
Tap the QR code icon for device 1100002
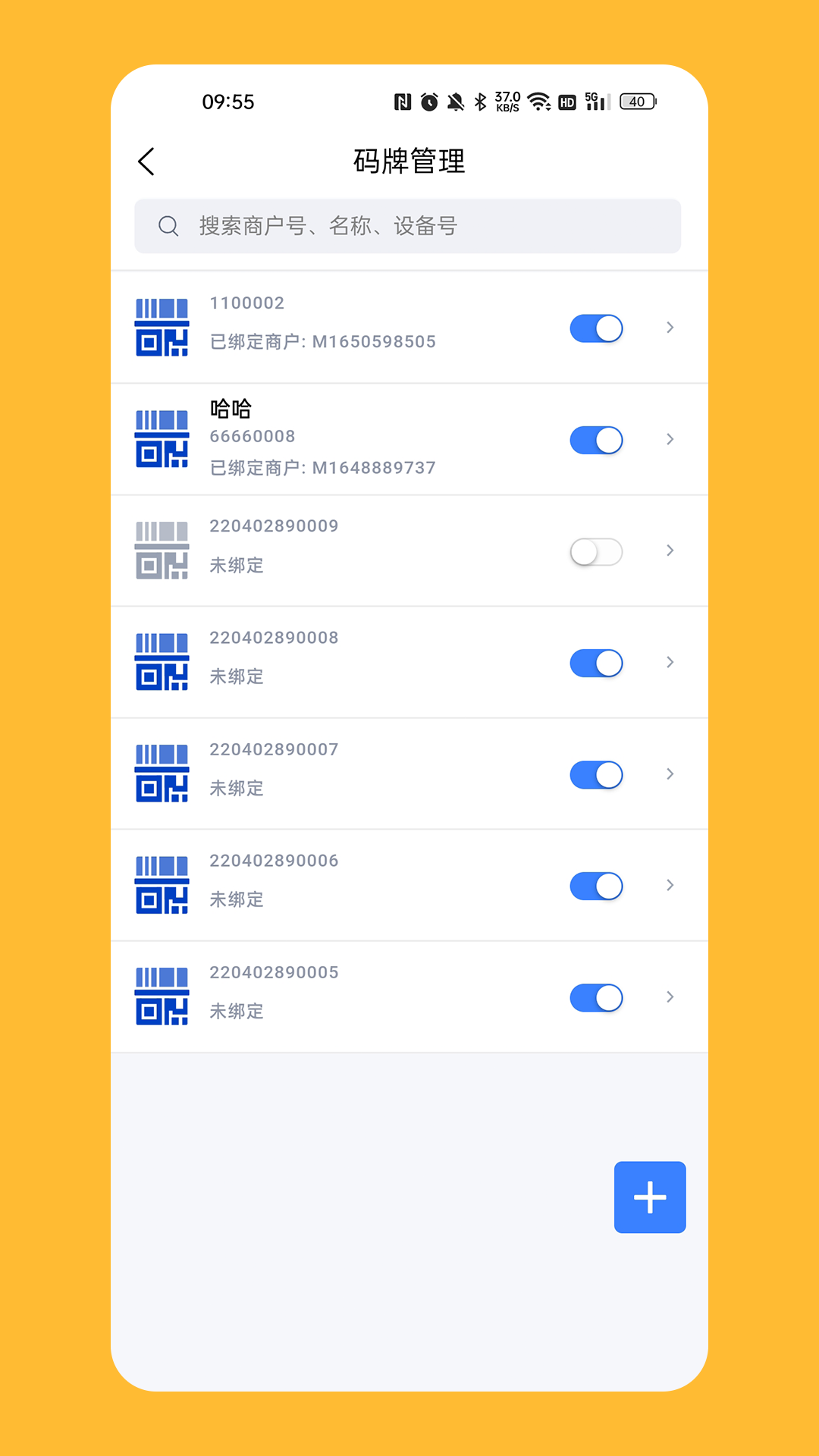click(162, 326)
